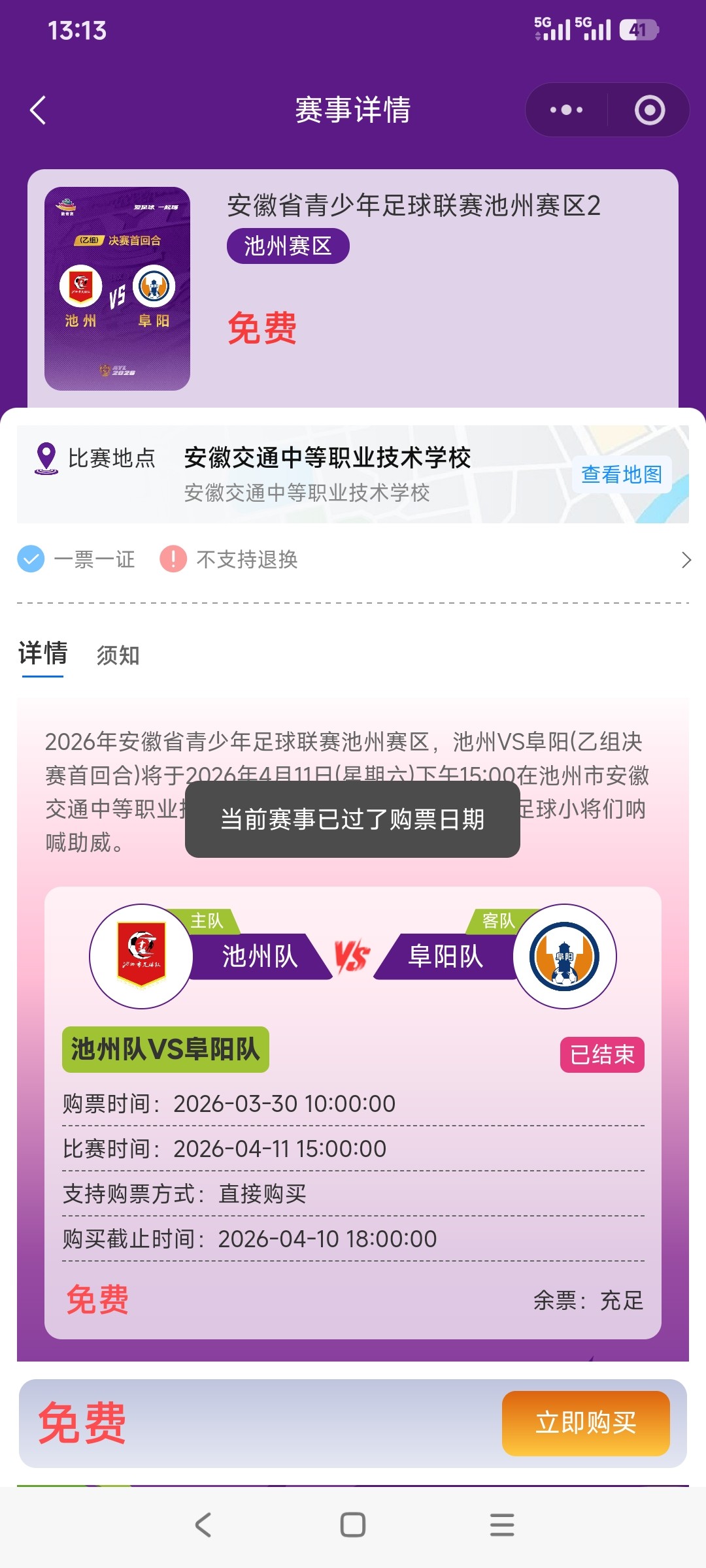Tap the system back button
The image size is (706, 1568).
tap(203, 1525)
